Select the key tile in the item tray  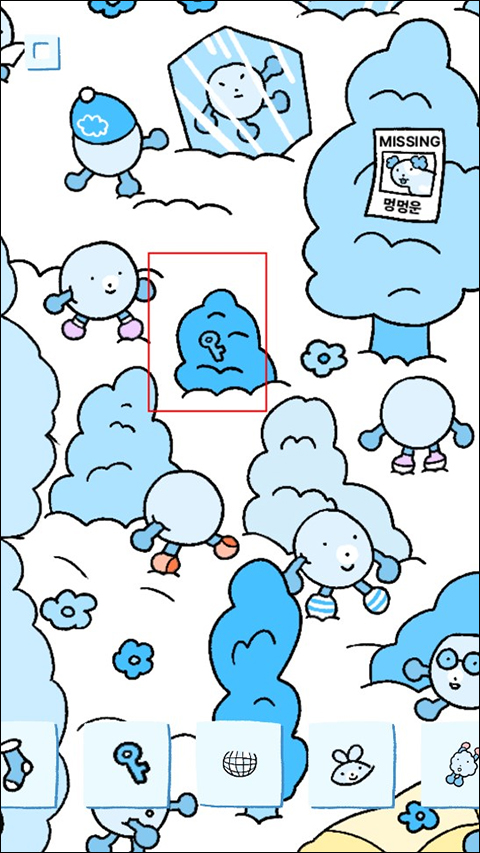coord(127,764)
